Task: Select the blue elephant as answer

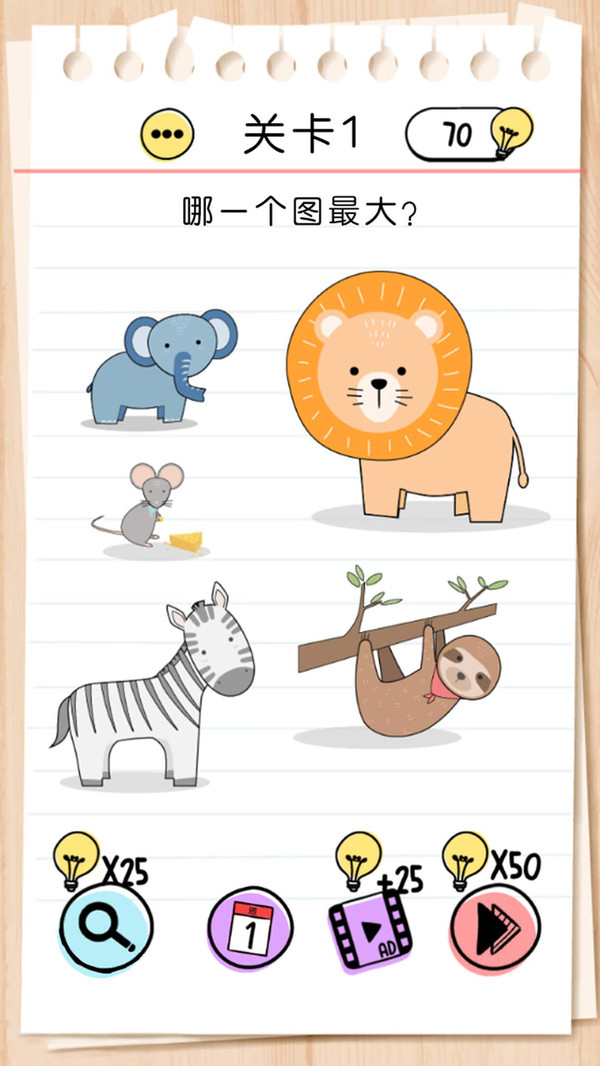Action: point(162,367)
